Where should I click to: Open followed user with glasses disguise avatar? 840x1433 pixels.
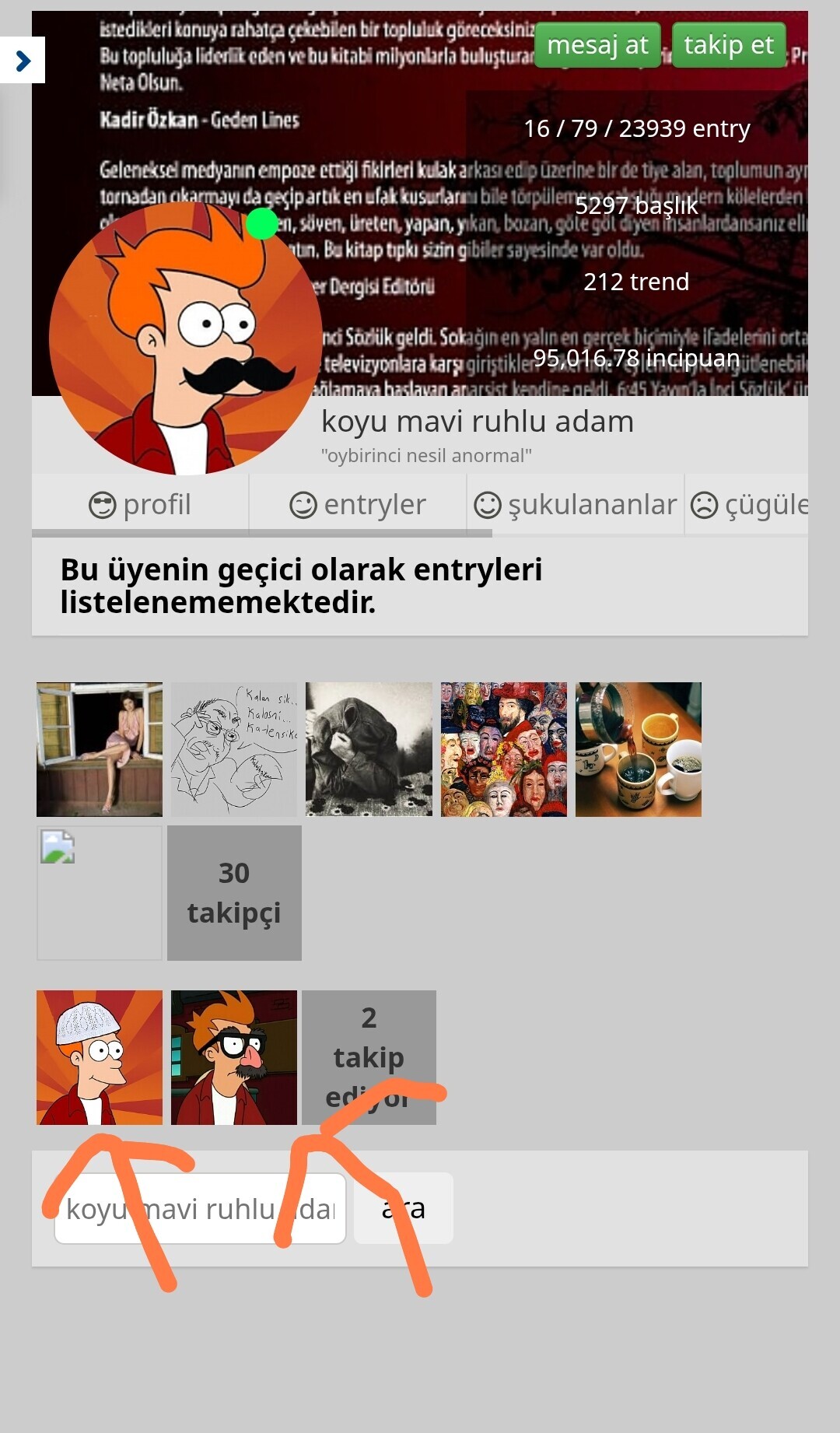click(x=234, y=1057)
